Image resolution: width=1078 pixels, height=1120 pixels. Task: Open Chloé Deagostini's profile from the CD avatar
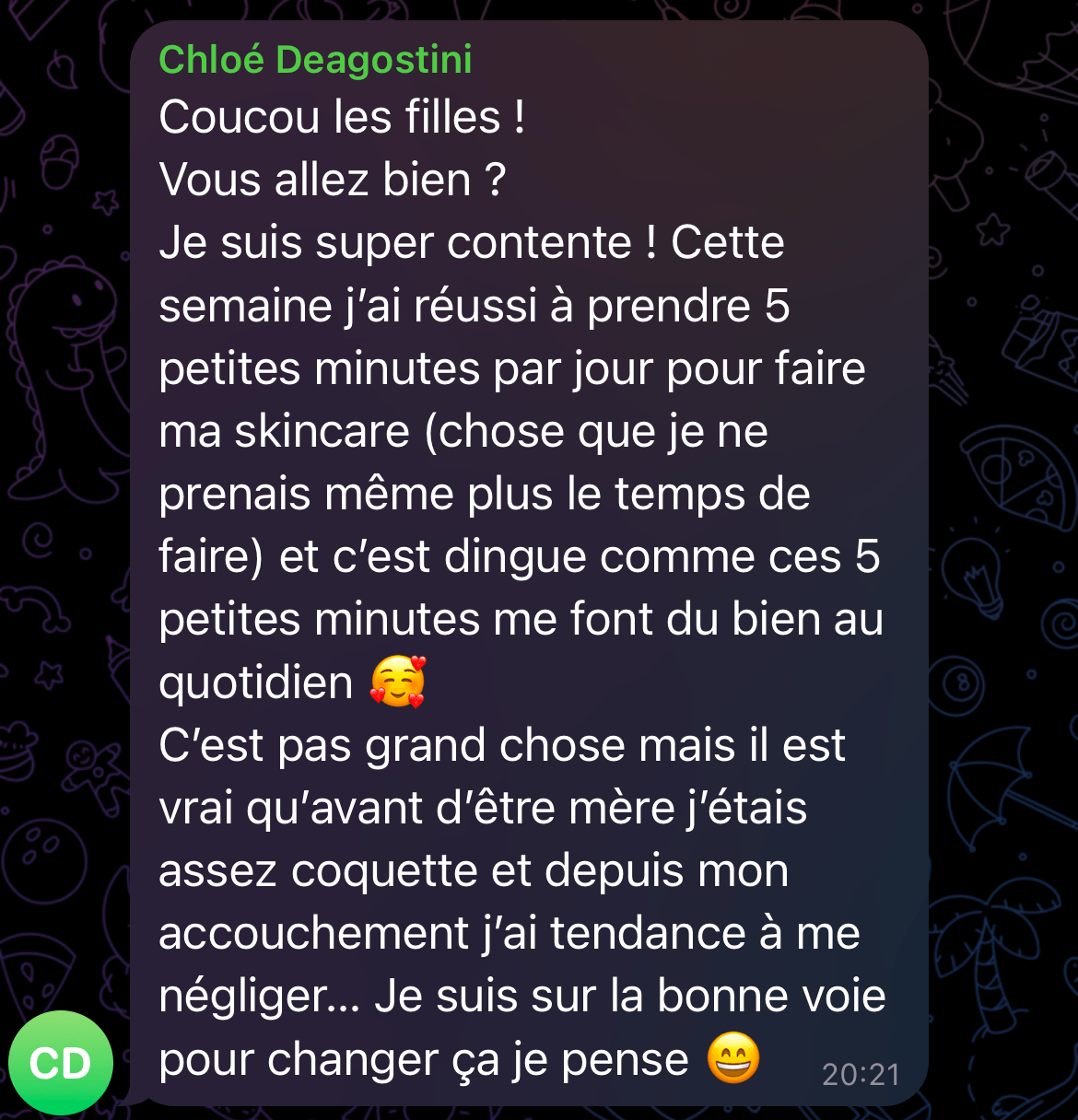pos(61,1063)
